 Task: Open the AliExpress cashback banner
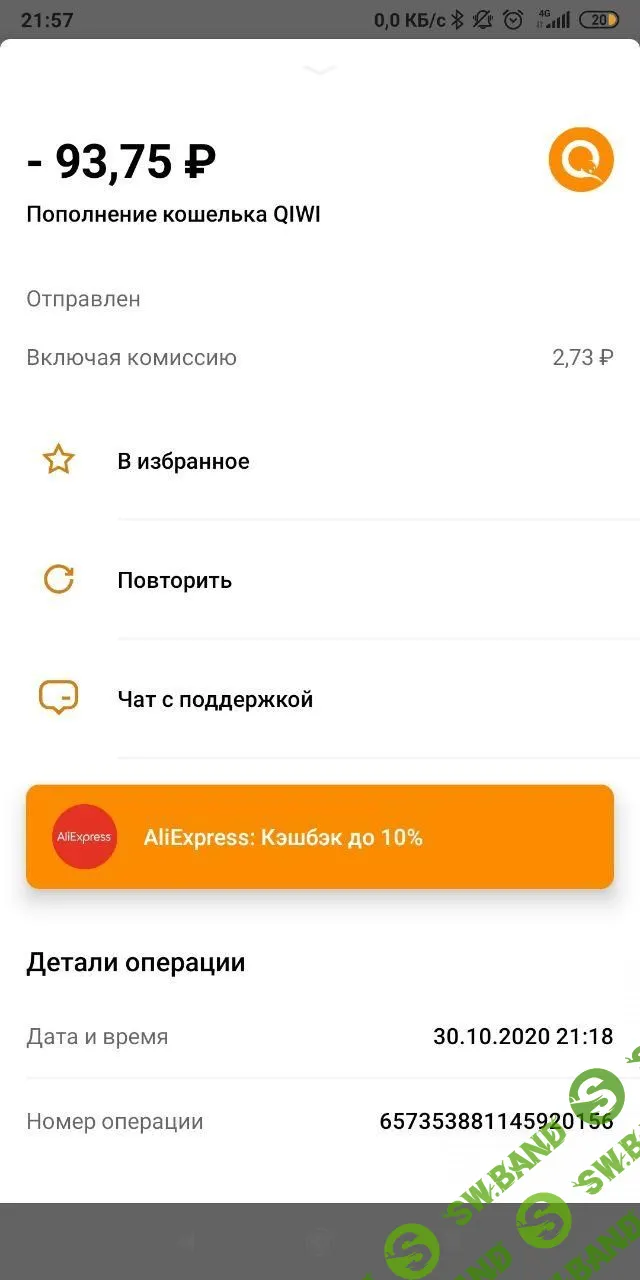pyautogui.click(x=320, y=836)
